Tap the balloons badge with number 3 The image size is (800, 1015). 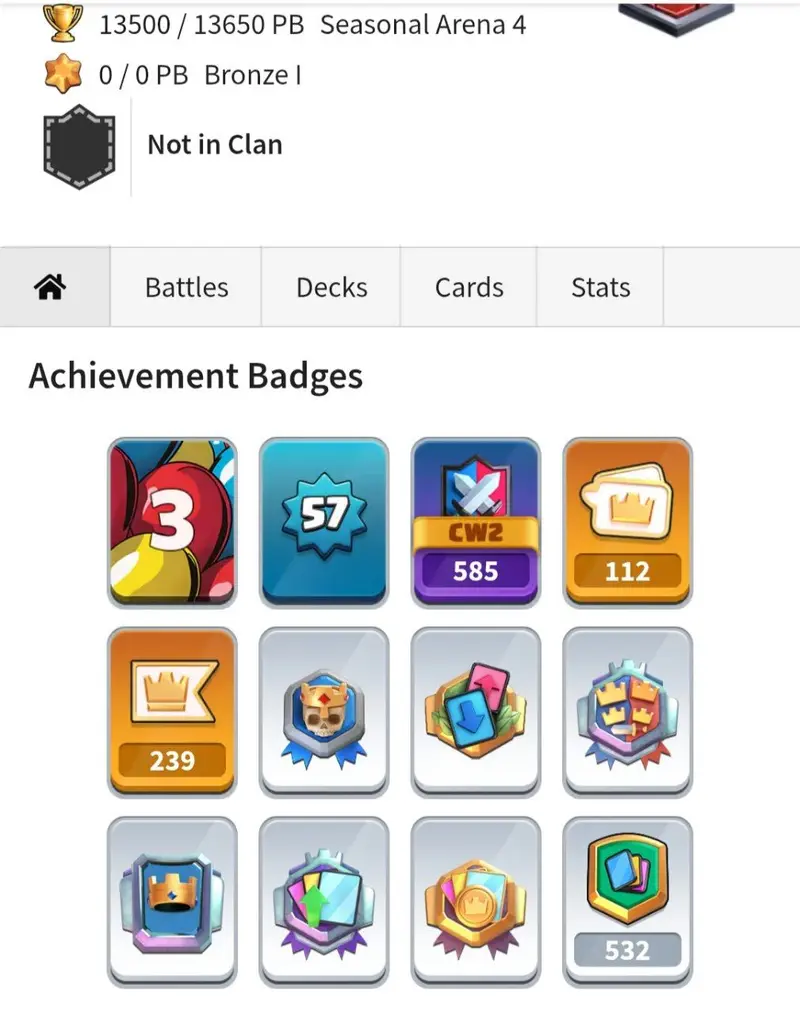(172, 522)
